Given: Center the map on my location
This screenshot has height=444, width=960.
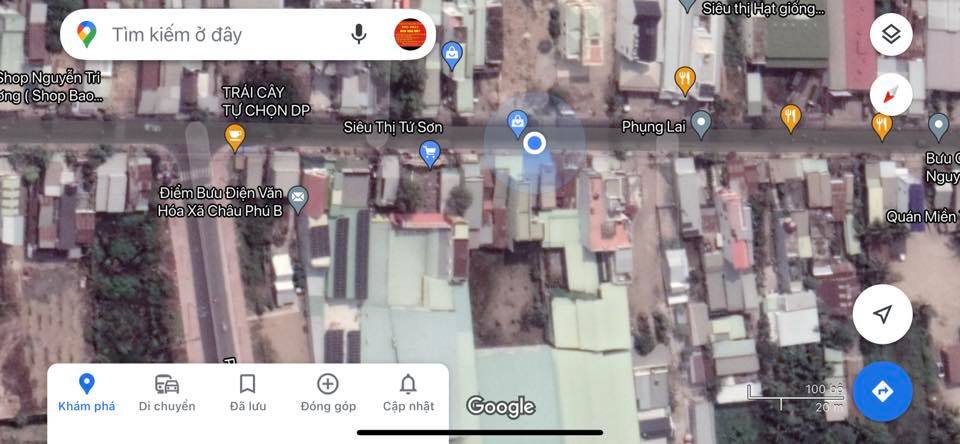Looking at the screenshot, I should coord(882,315).
